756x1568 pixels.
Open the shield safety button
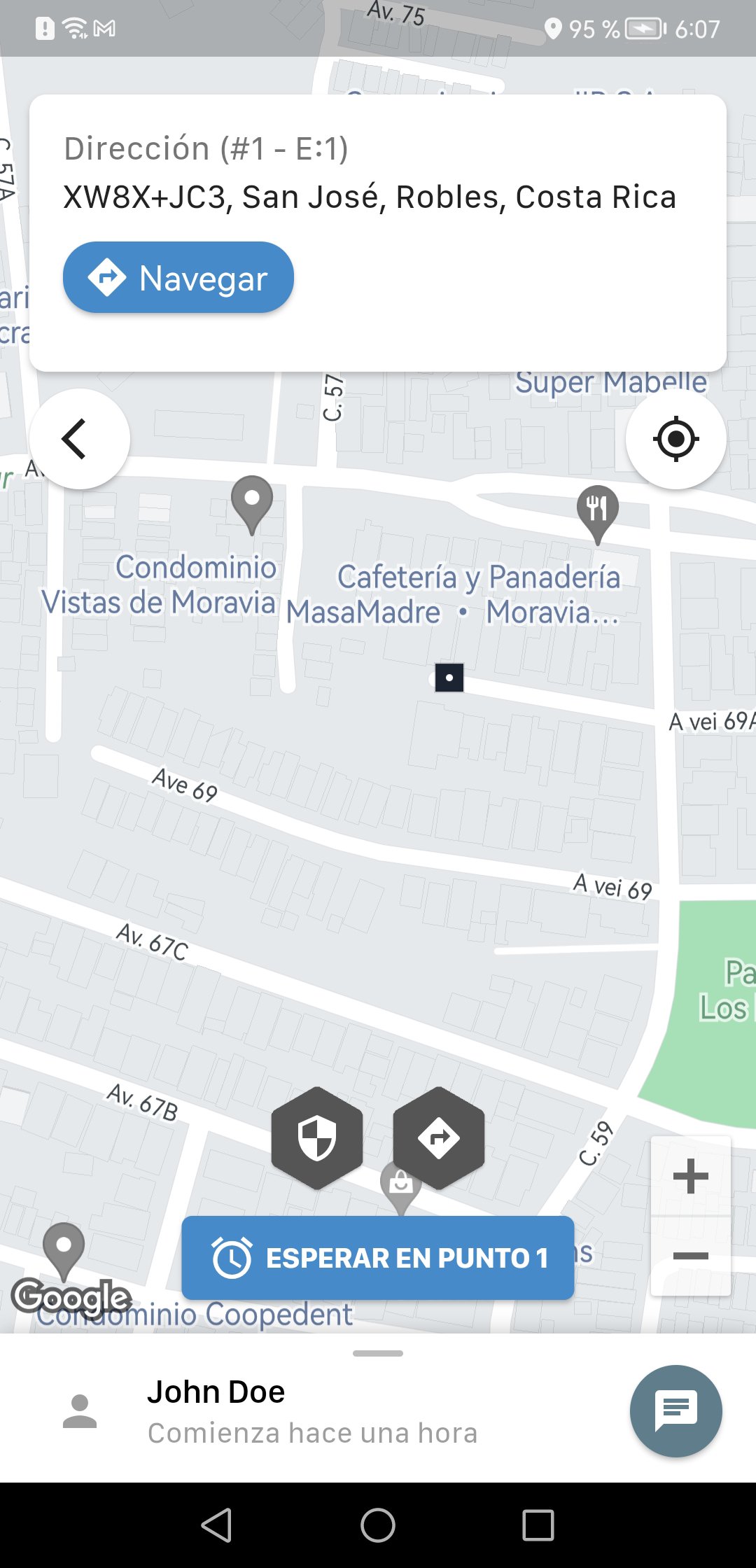point(317,1137)
